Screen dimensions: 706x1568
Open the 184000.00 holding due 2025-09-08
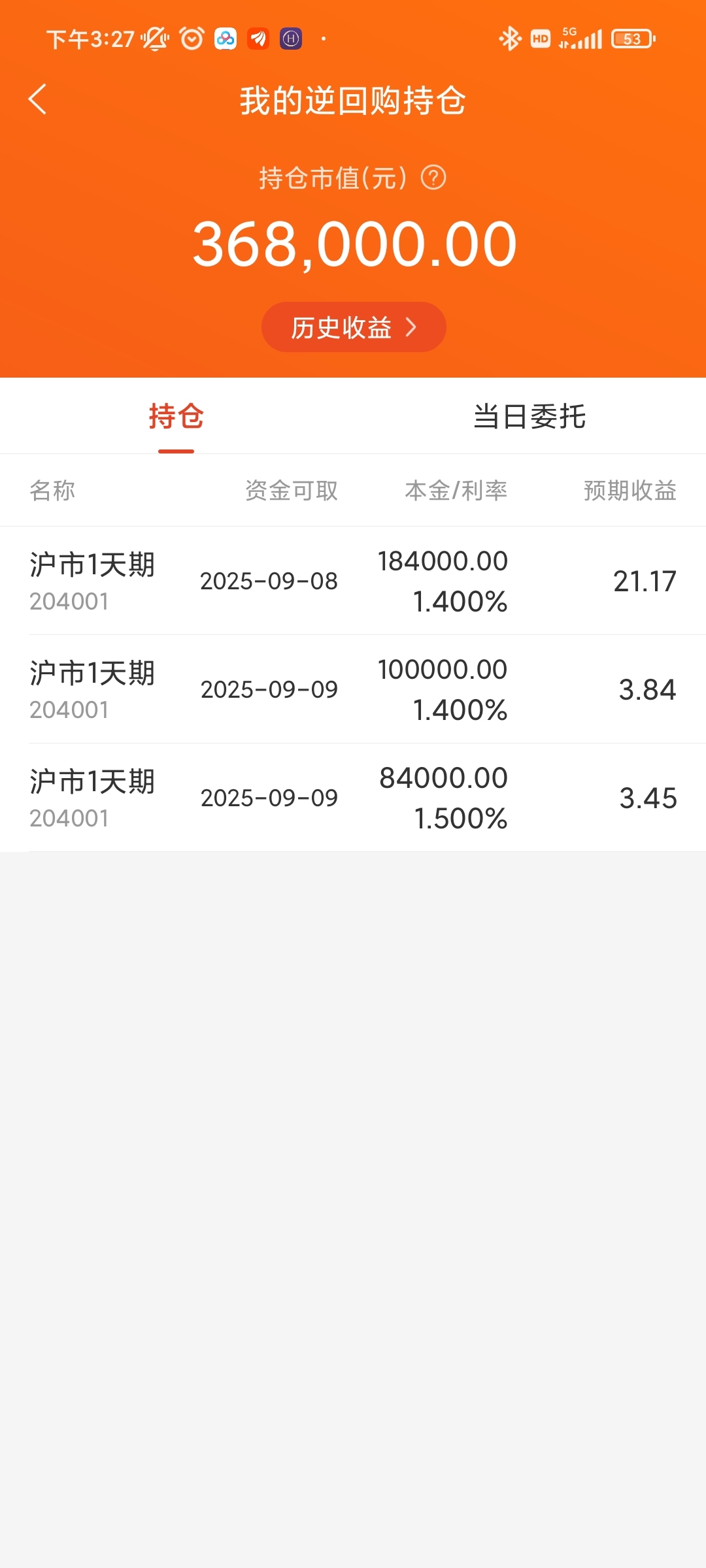click(x=353, y=581)
